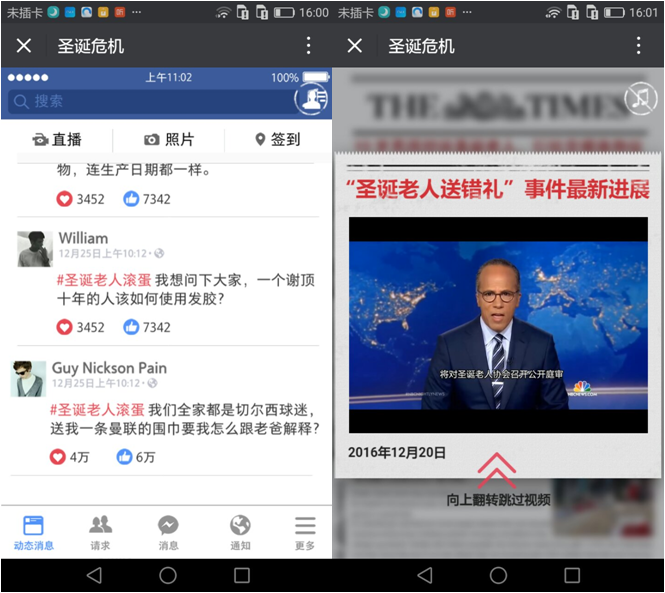Open William's profile picture
Image resolution: width=665 pixels, height=593 pixels.
pyautogui.click(x=35, y=248)
